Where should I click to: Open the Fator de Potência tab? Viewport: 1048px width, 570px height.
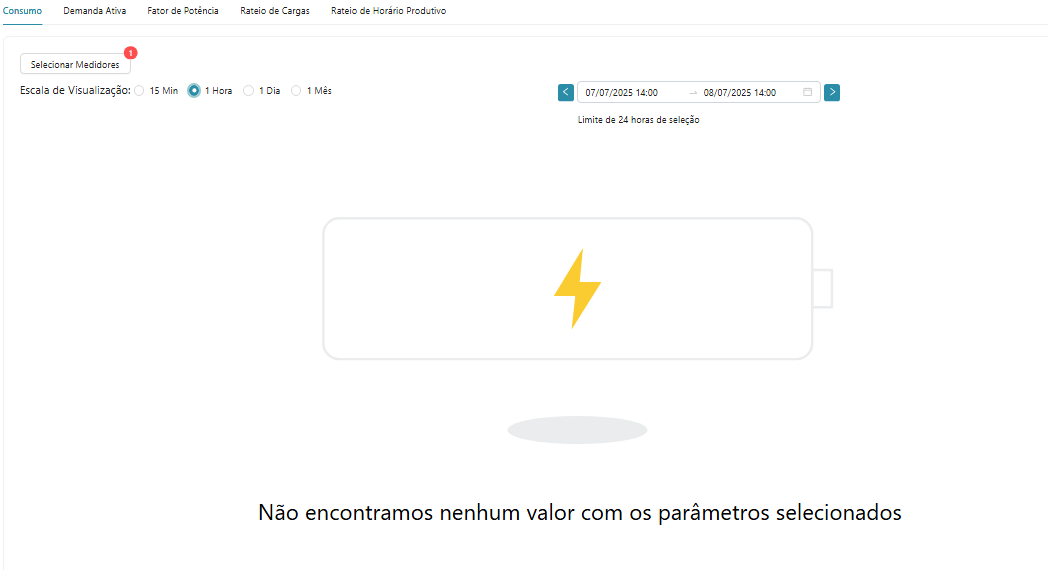click(x=183, y=10)
